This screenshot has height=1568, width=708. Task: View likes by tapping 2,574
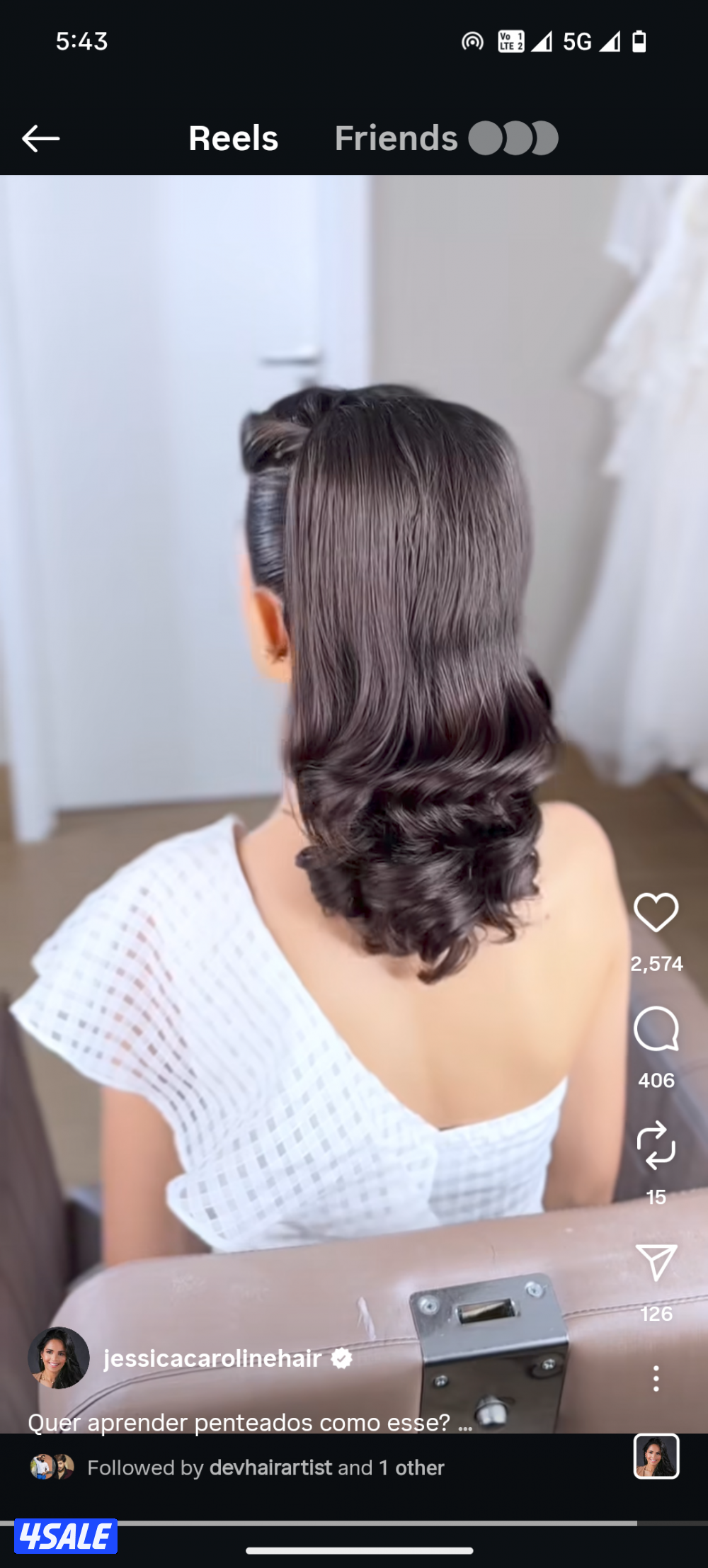657,962
